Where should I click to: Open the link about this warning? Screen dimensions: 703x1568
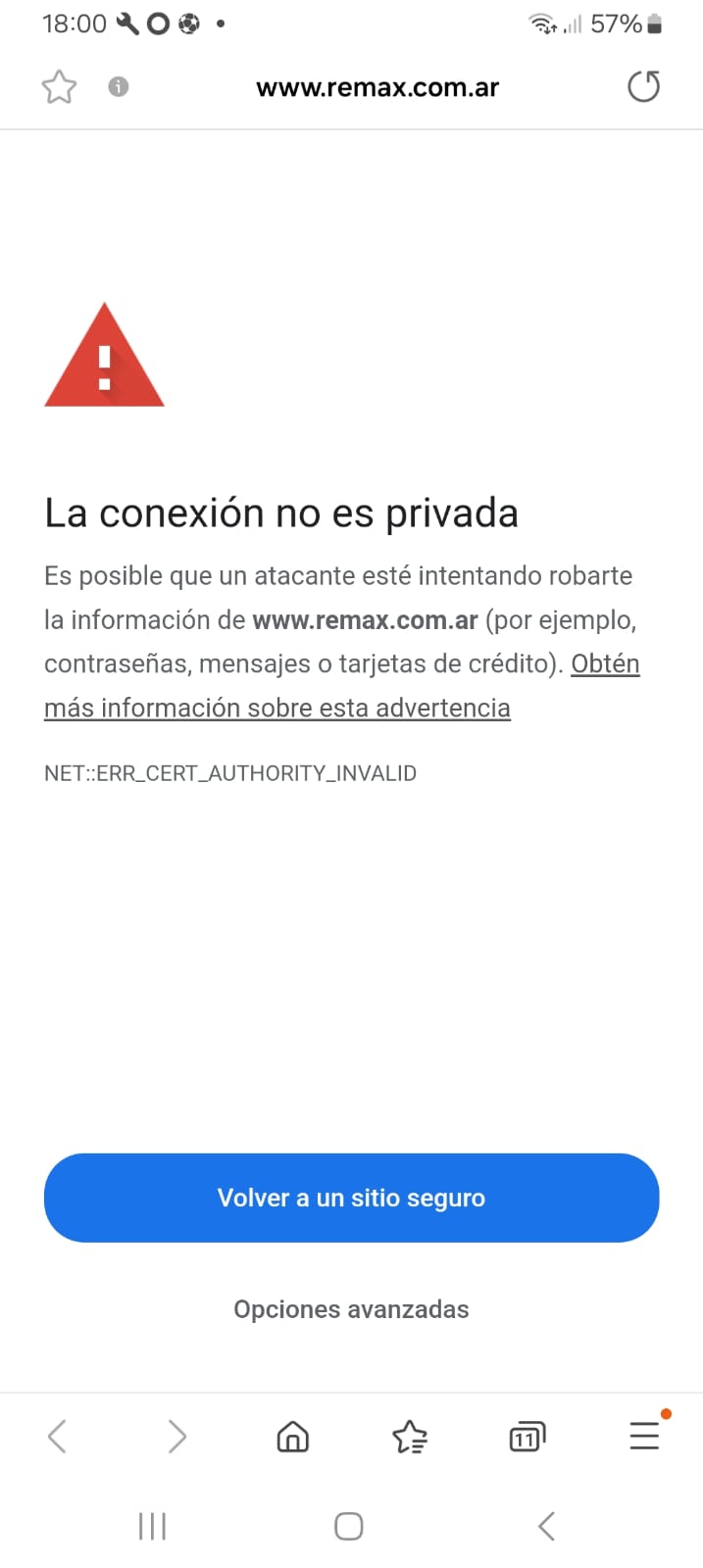[x=277, y=708]
